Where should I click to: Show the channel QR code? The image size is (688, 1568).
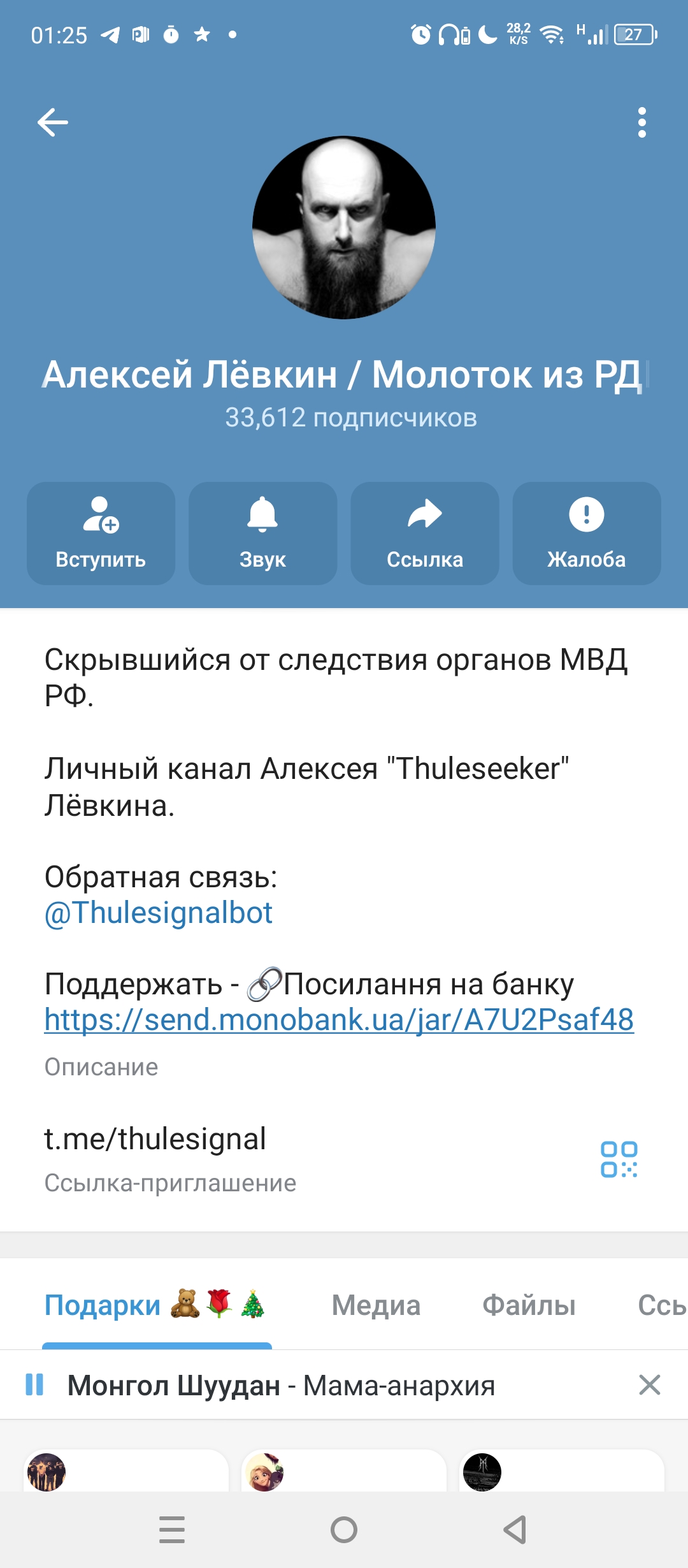(619, 1159)
